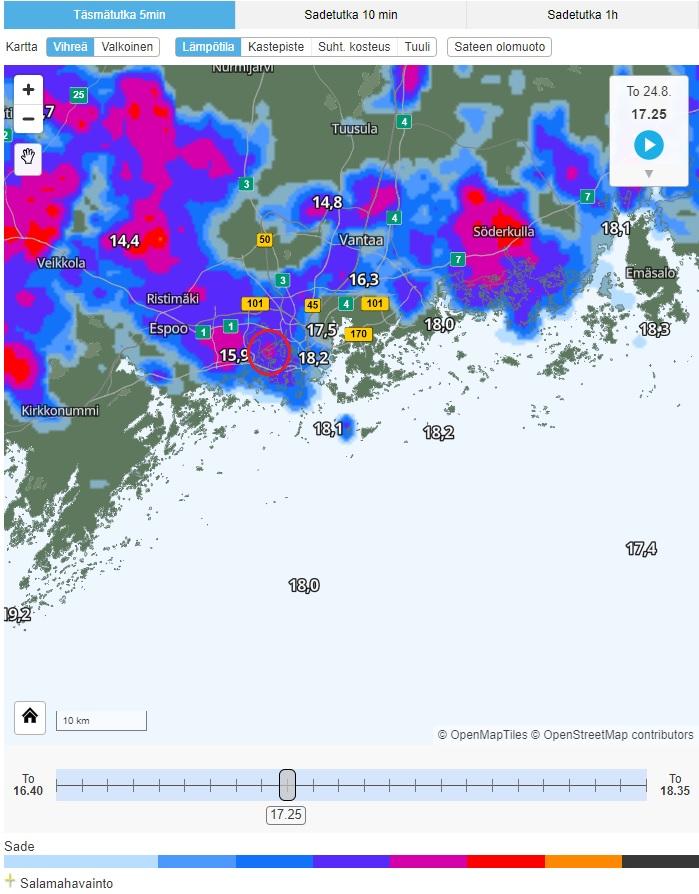Play the radar animation
This screenshot has height=894, width=699.
648,145
